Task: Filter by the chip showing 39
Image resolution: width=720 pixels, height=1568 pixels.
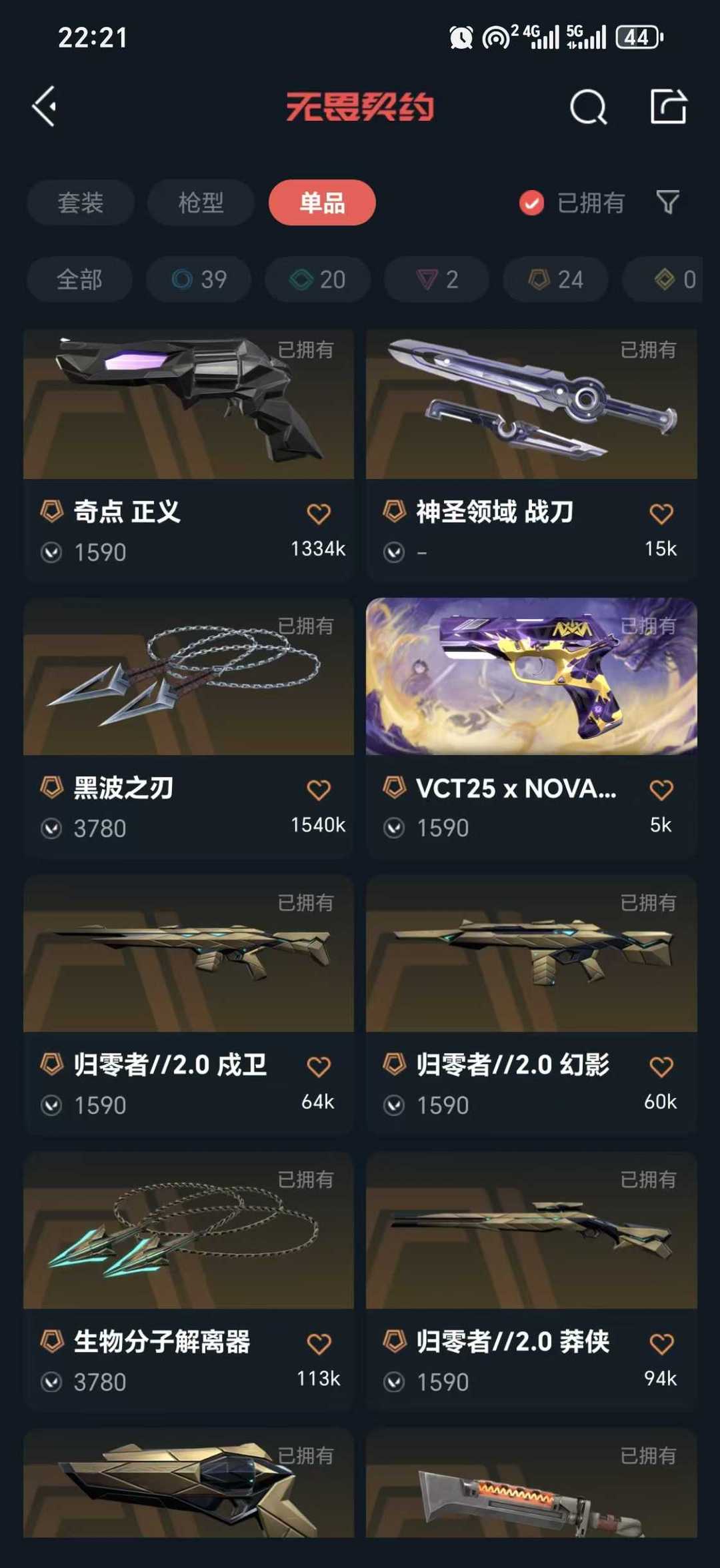Action: pos(199,279)
